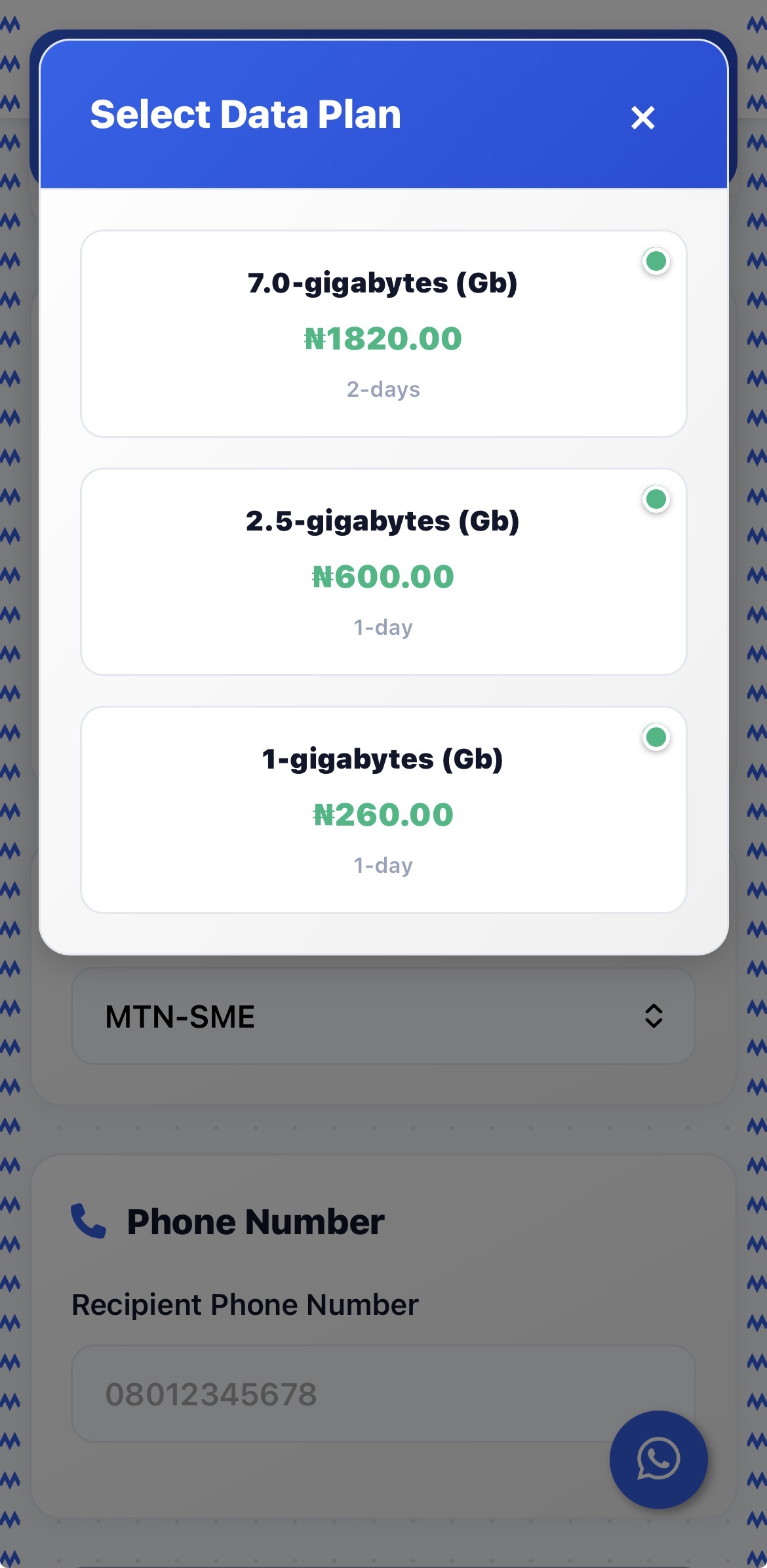Viewport: 767px width, 1568px height.
Task: Select the 2.5-gigabytes plan radio button
Action: (x=655, y=500)
